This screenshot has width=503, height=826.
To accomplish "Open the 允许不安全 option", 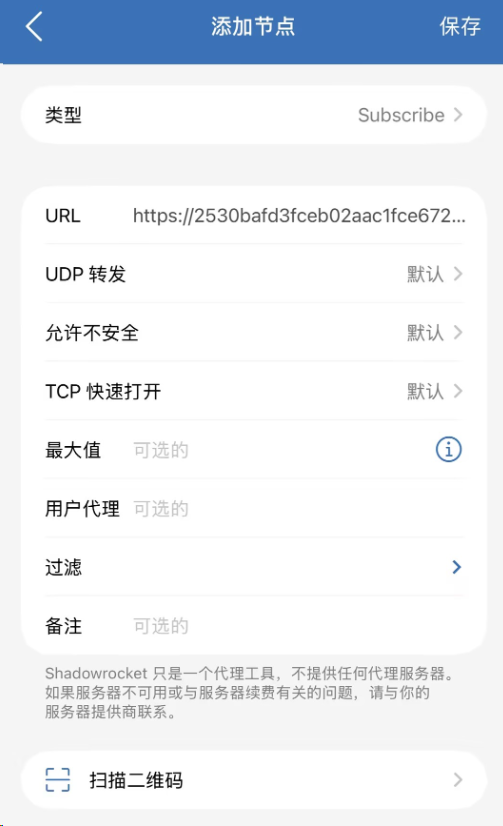I will coord(253,332).
